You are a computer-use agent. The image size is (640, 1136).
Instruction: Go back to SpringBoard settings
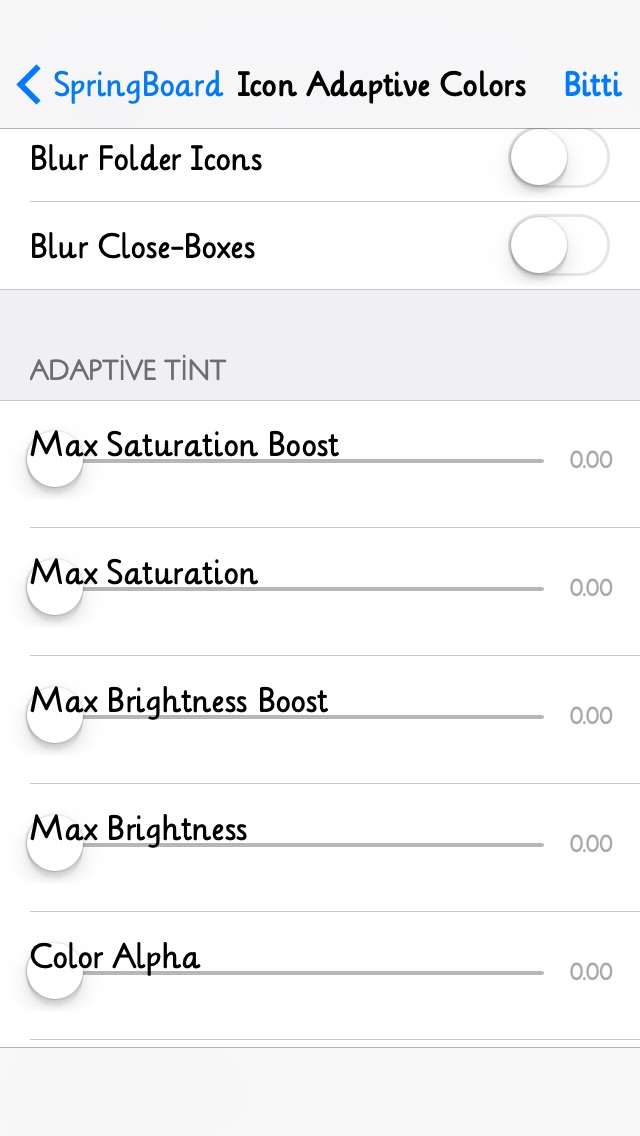(120, 85)
